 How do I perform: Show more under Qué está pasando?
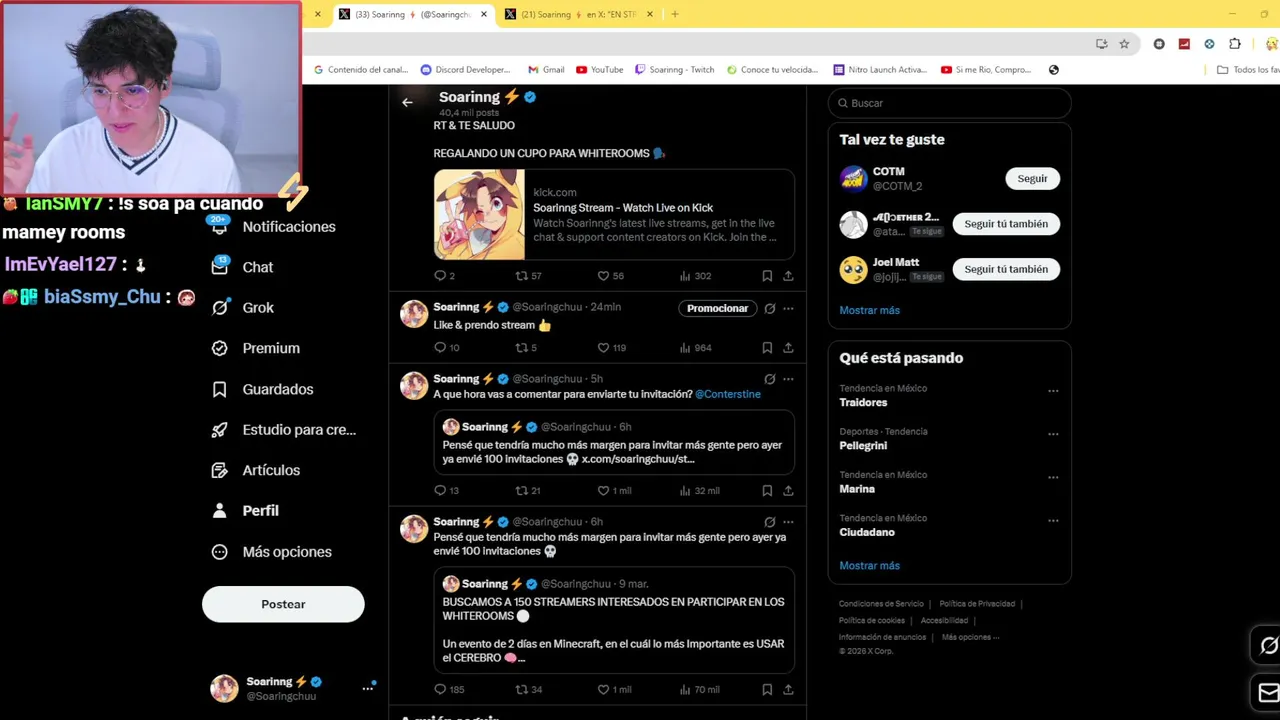pyautogui.click(x=869, y=566)
